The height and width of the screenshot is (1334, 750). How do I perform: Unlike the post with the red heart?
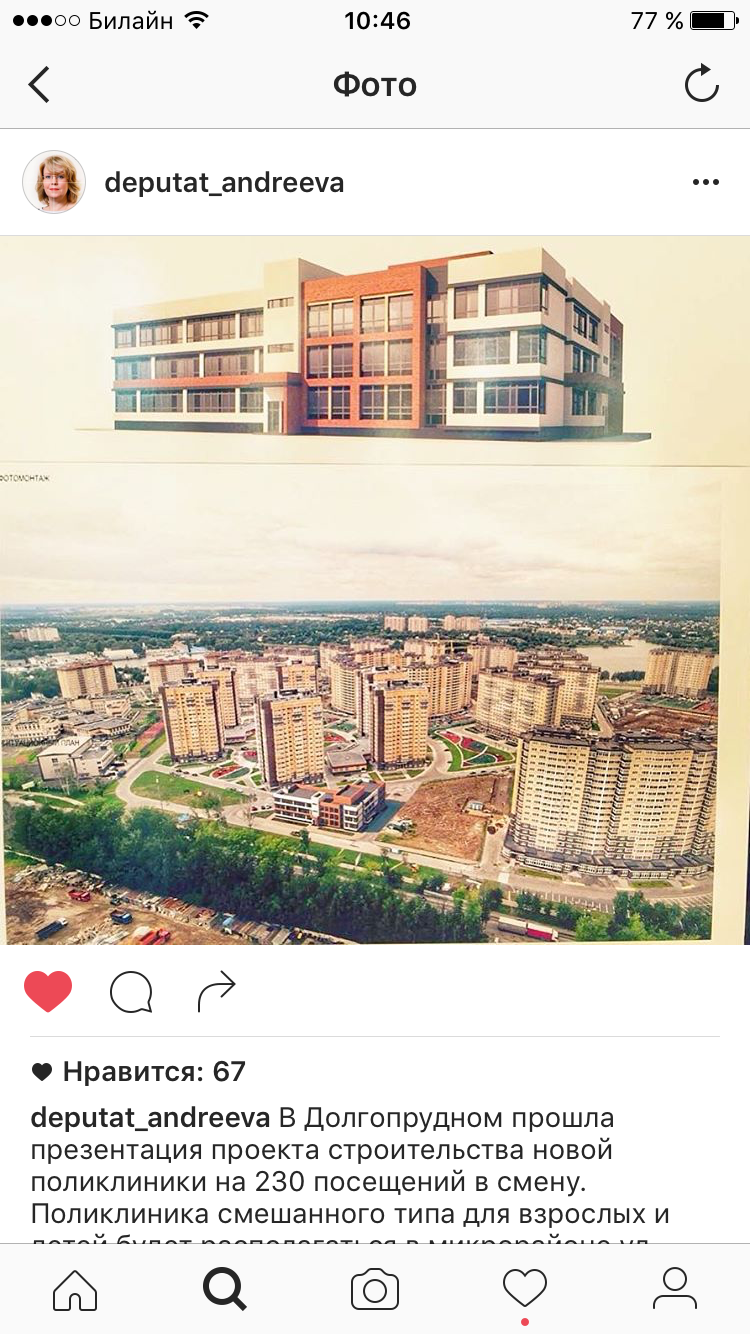point(48,992)
